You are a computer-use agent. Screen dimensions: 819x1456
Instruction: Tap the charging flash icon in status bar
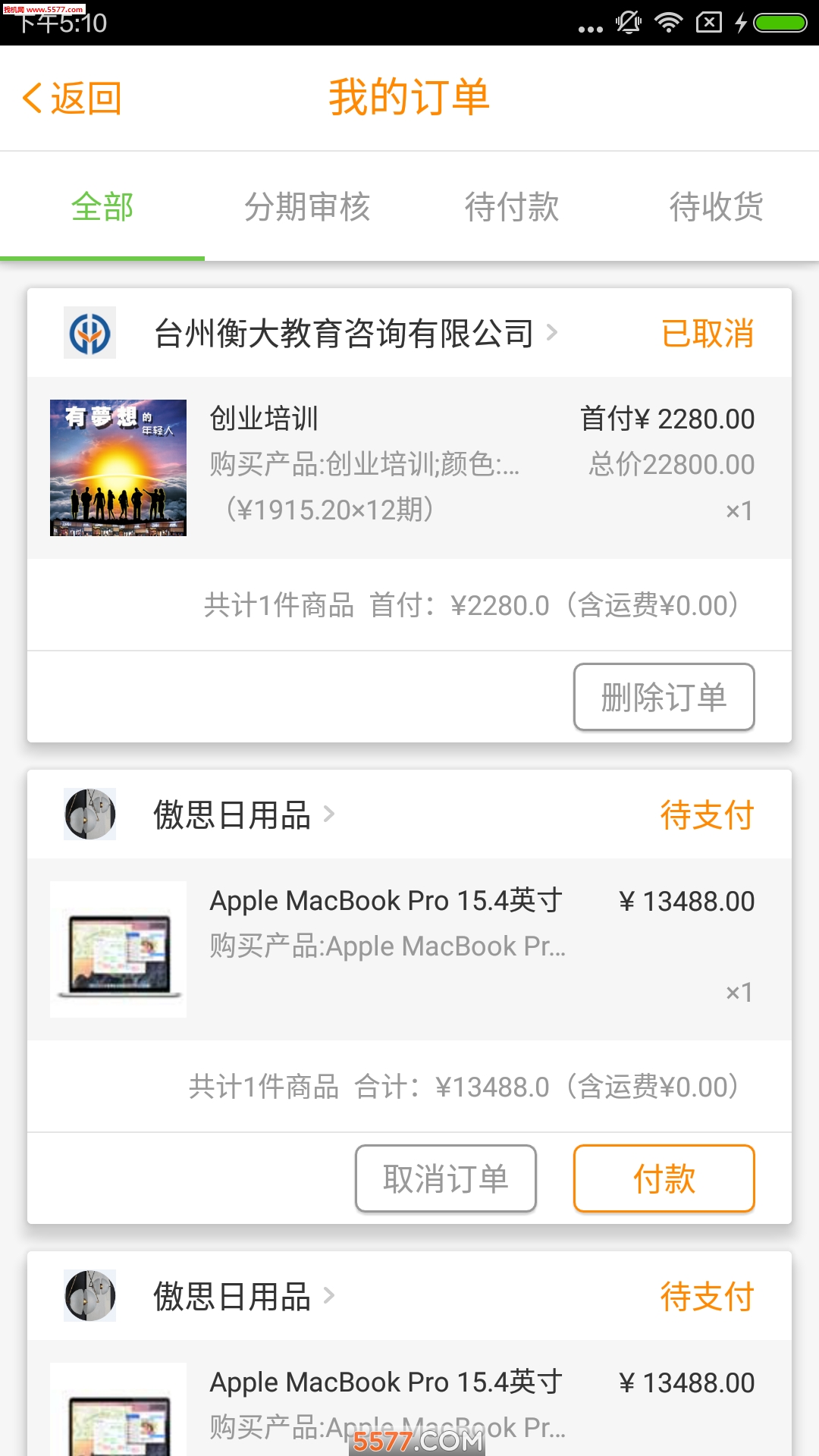click(x=740, y=23)
